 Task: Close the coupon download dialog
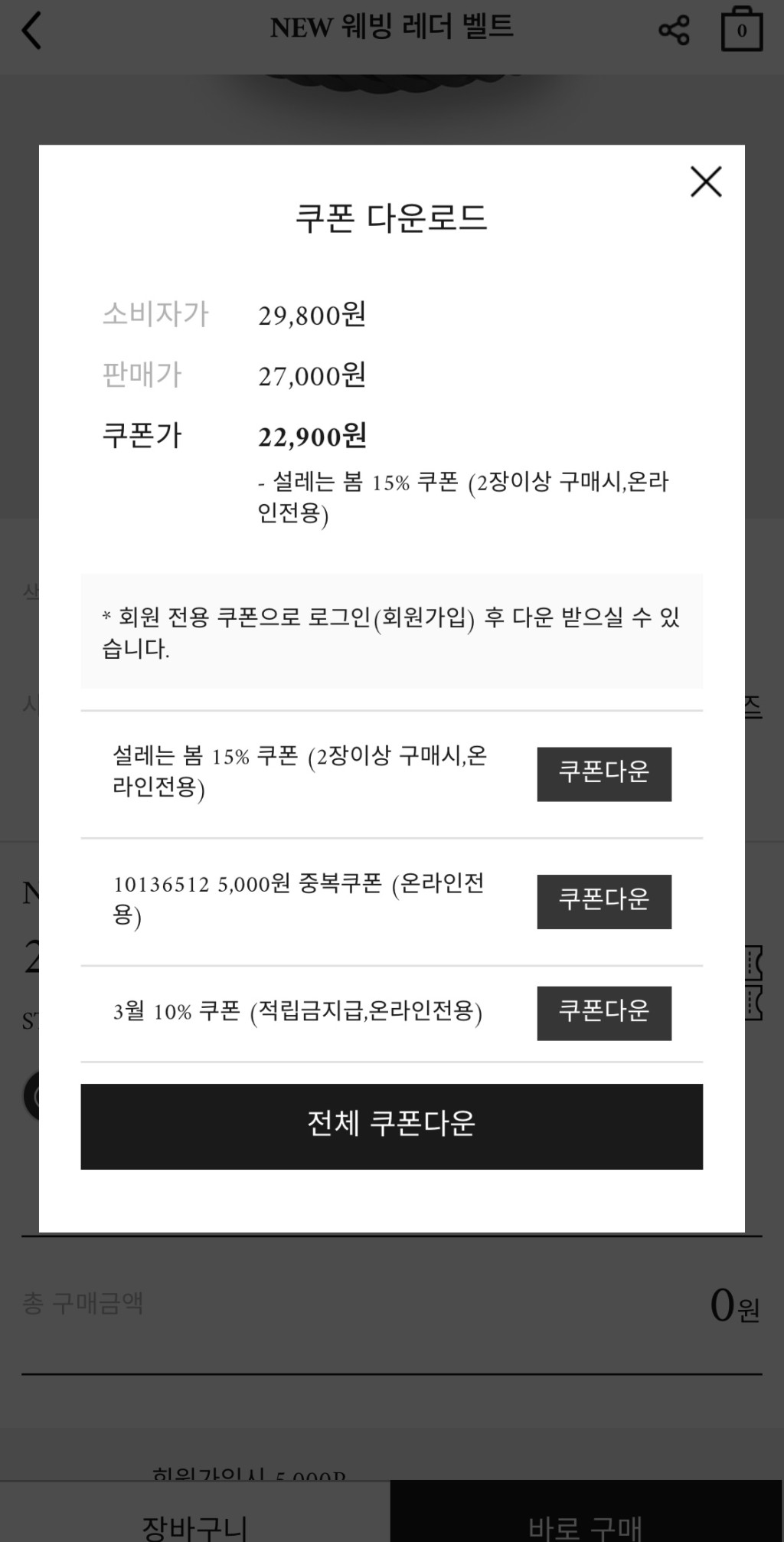tap(705, 182)
